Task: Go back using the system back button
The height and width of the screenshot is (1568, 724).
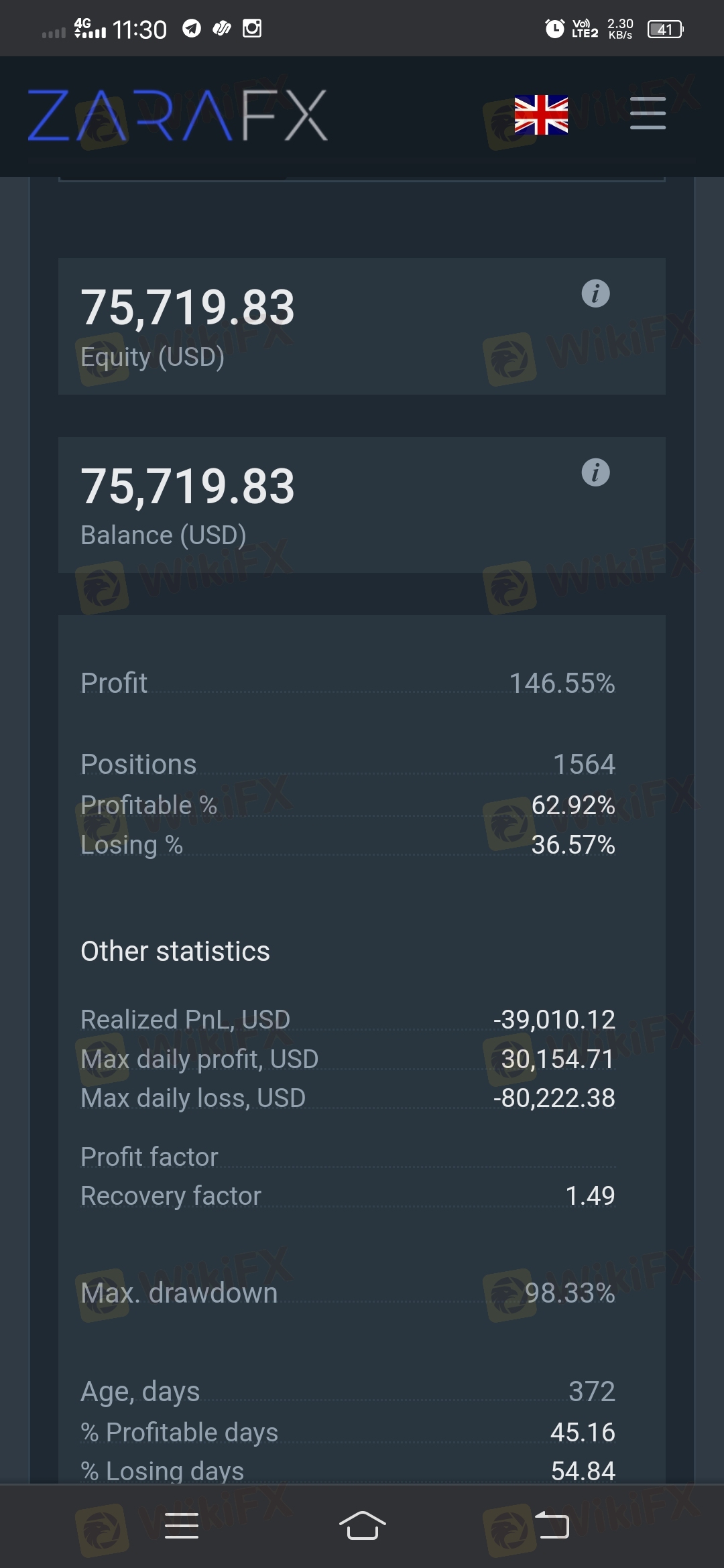Action: [551, 1526]
